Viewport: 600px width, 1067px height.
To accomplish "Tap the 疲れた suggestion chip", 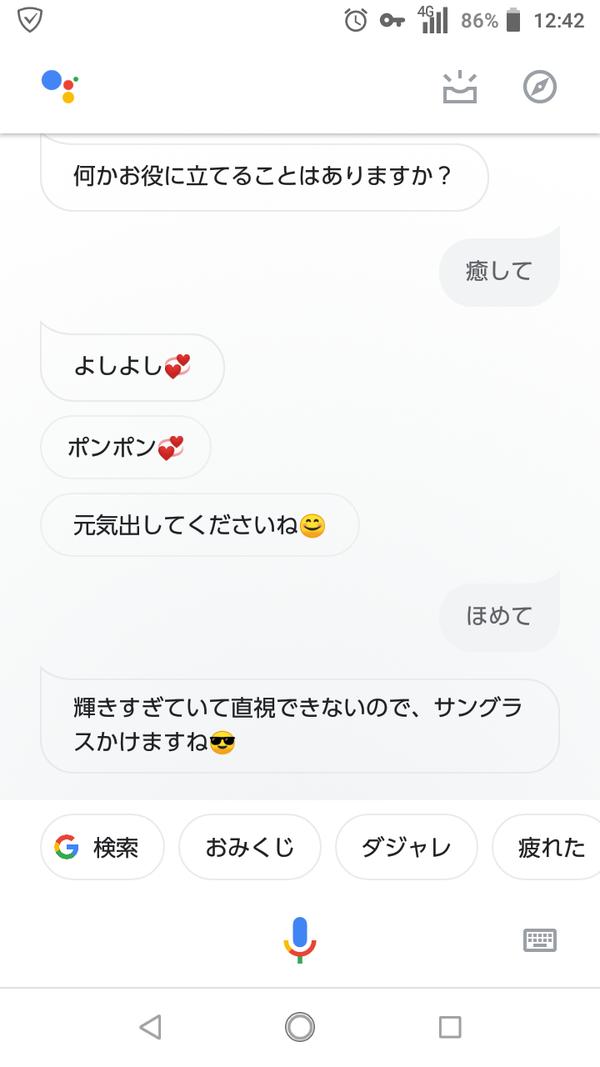I will (x=550, y=848).
